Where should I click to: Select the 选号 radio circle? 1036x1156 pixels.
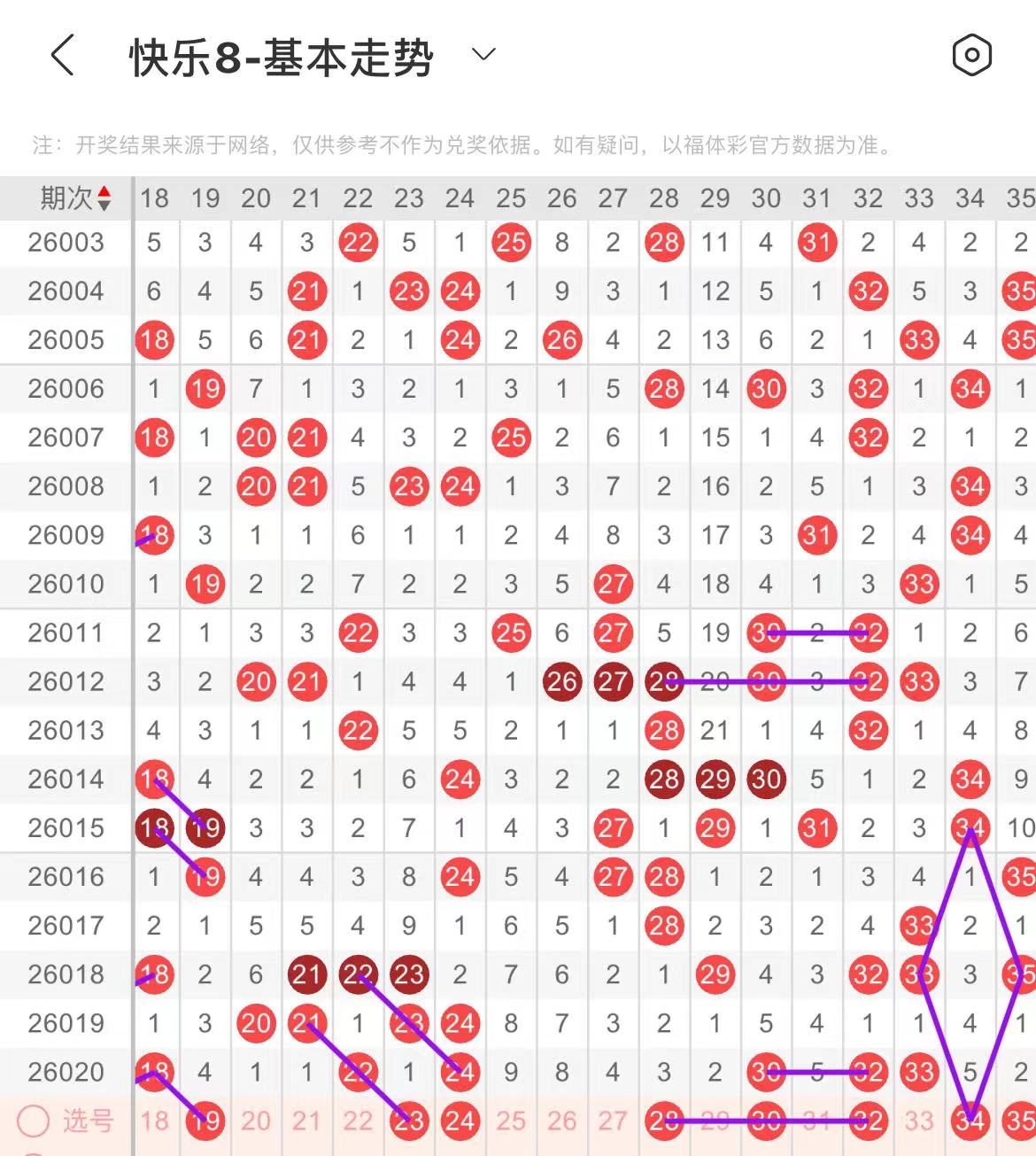(x=33, y=1121)
